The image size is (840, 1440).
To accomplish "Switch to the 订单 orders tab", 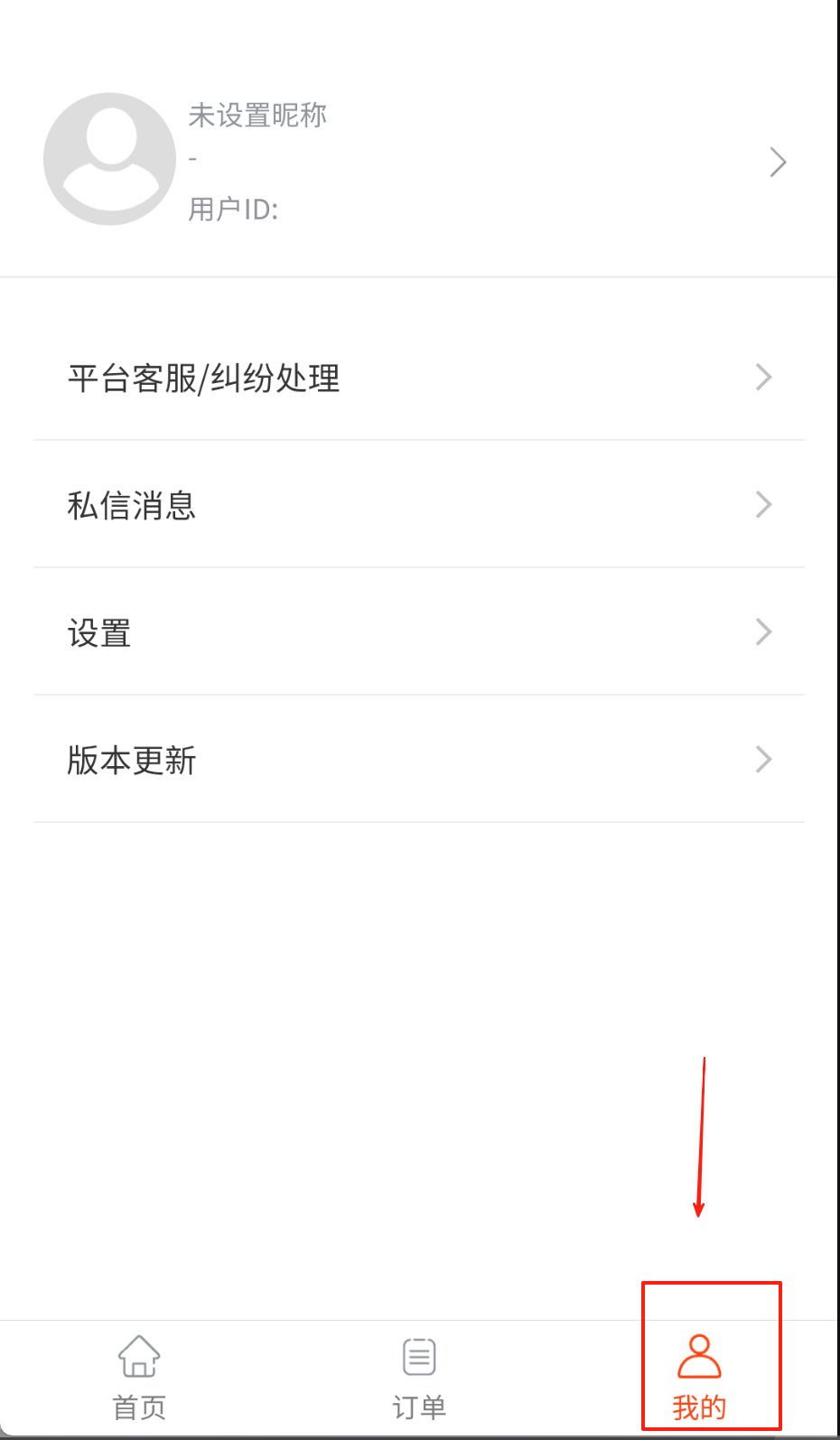I will pyautogui.click(x=419, y=1377).
